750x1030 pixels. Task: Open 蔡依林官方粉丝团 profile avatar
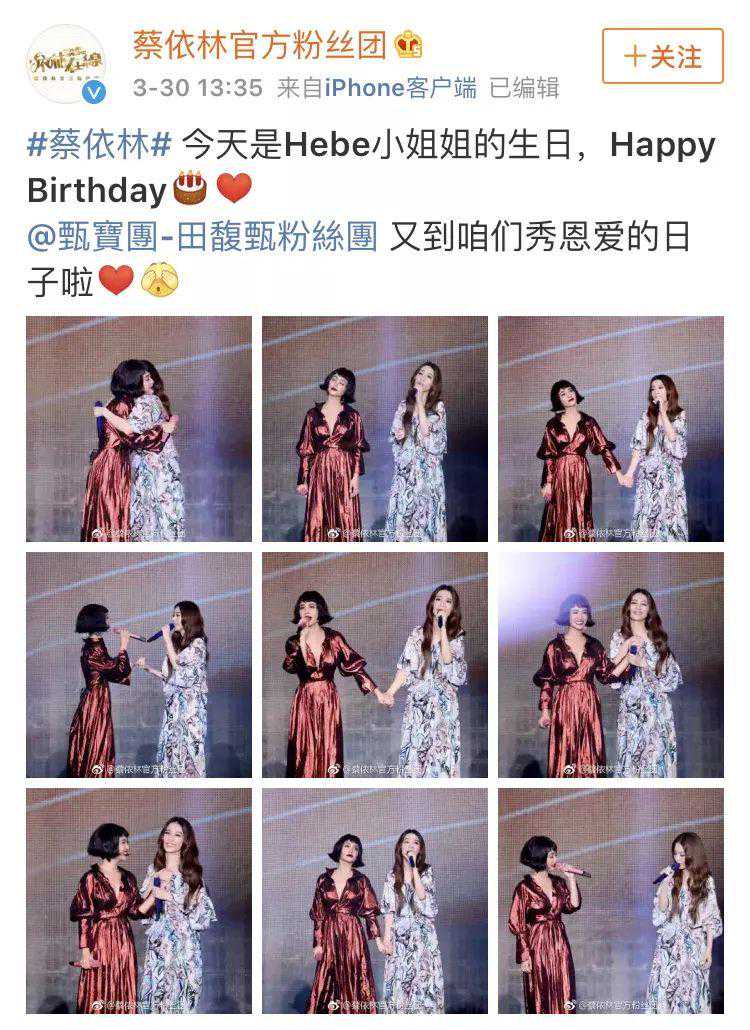coord(66,64)
